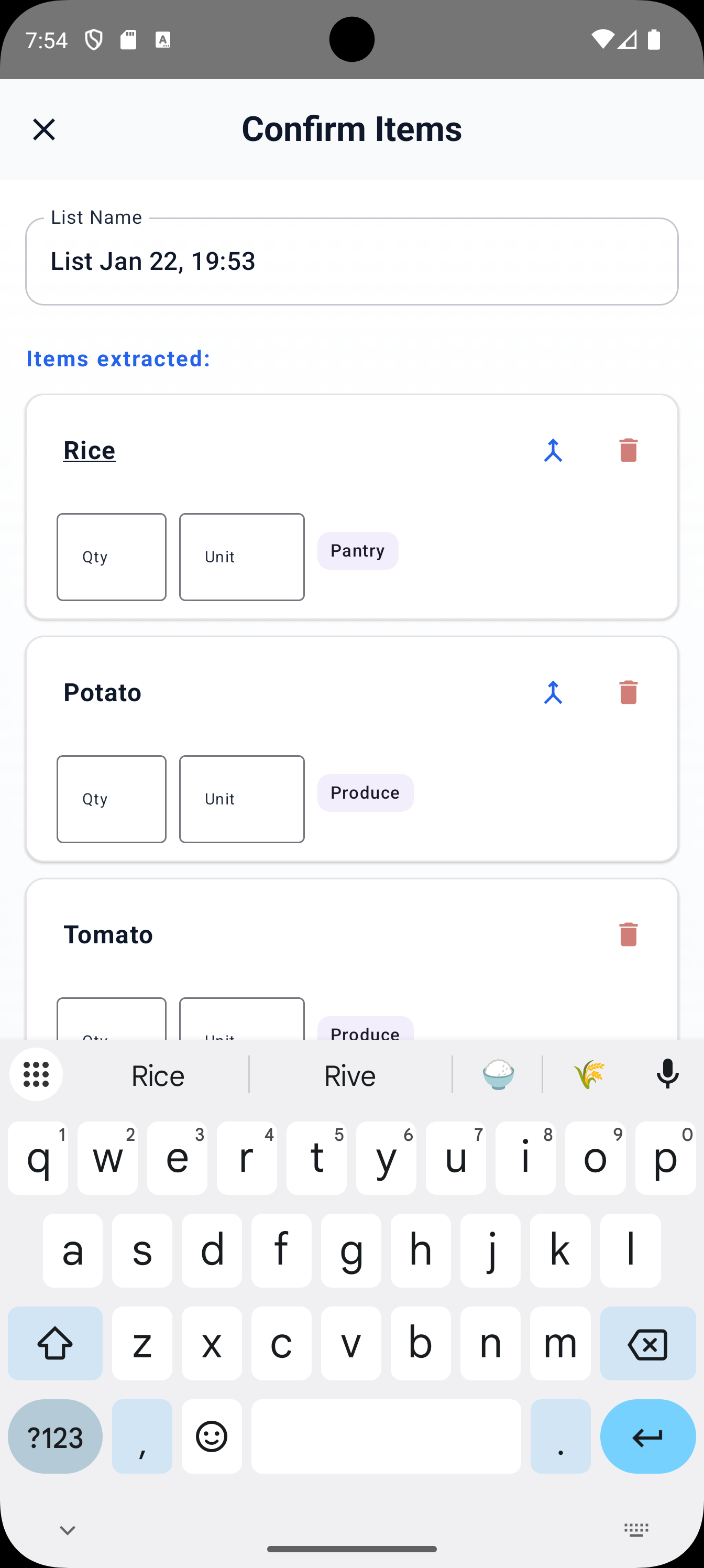Toggle Shift for uppercase letters

pyautogui.click(x=55, y=1343)
